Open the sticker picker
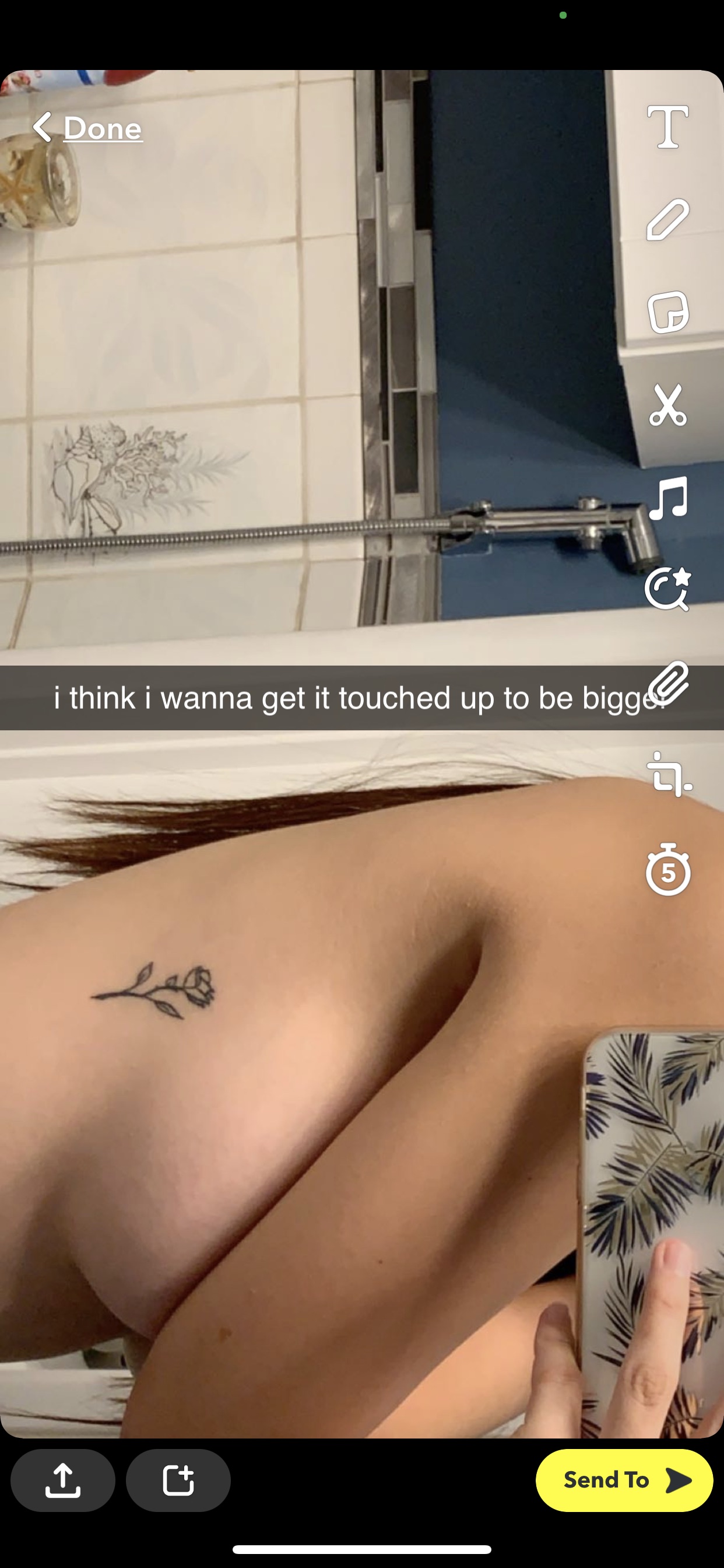Viewport: 724px width, 1568px height. tap(668, 312)
